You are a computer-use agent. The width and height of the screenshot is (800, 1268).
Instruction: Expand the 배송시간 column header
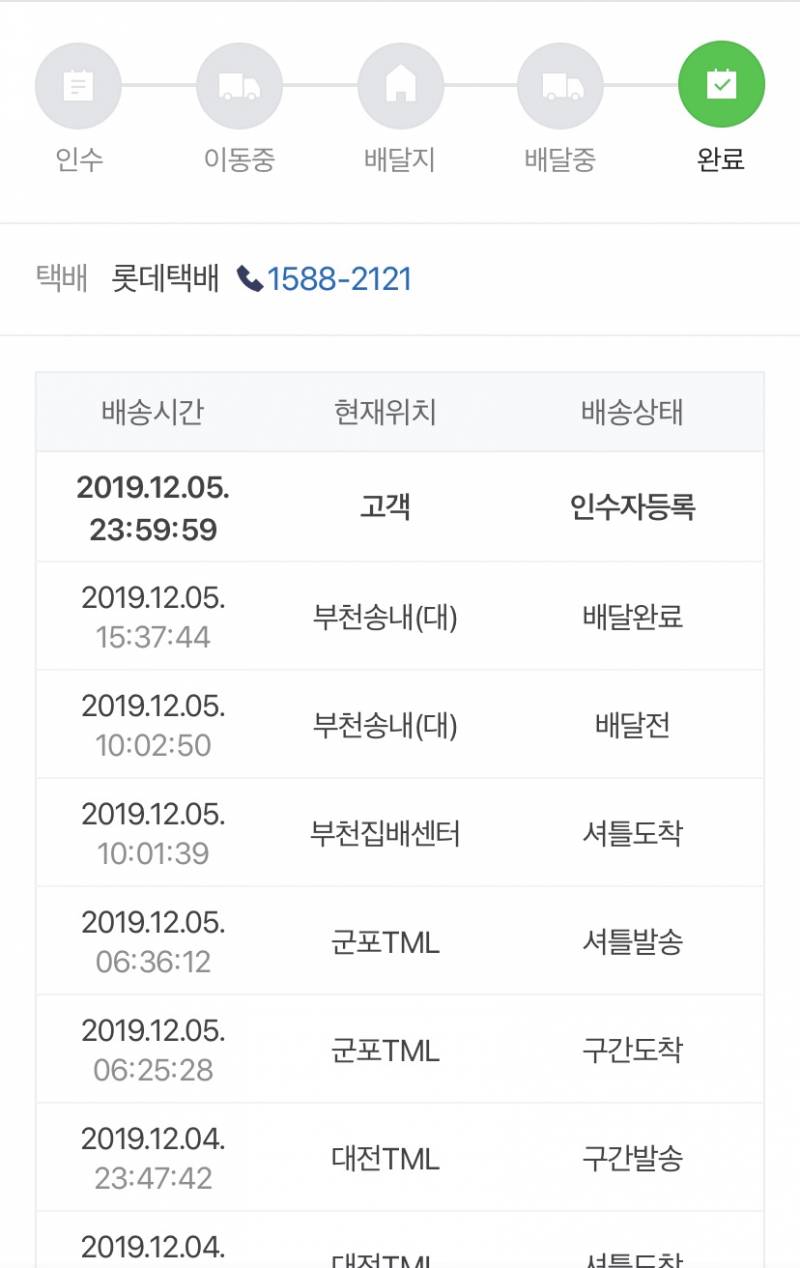(150, 413)
